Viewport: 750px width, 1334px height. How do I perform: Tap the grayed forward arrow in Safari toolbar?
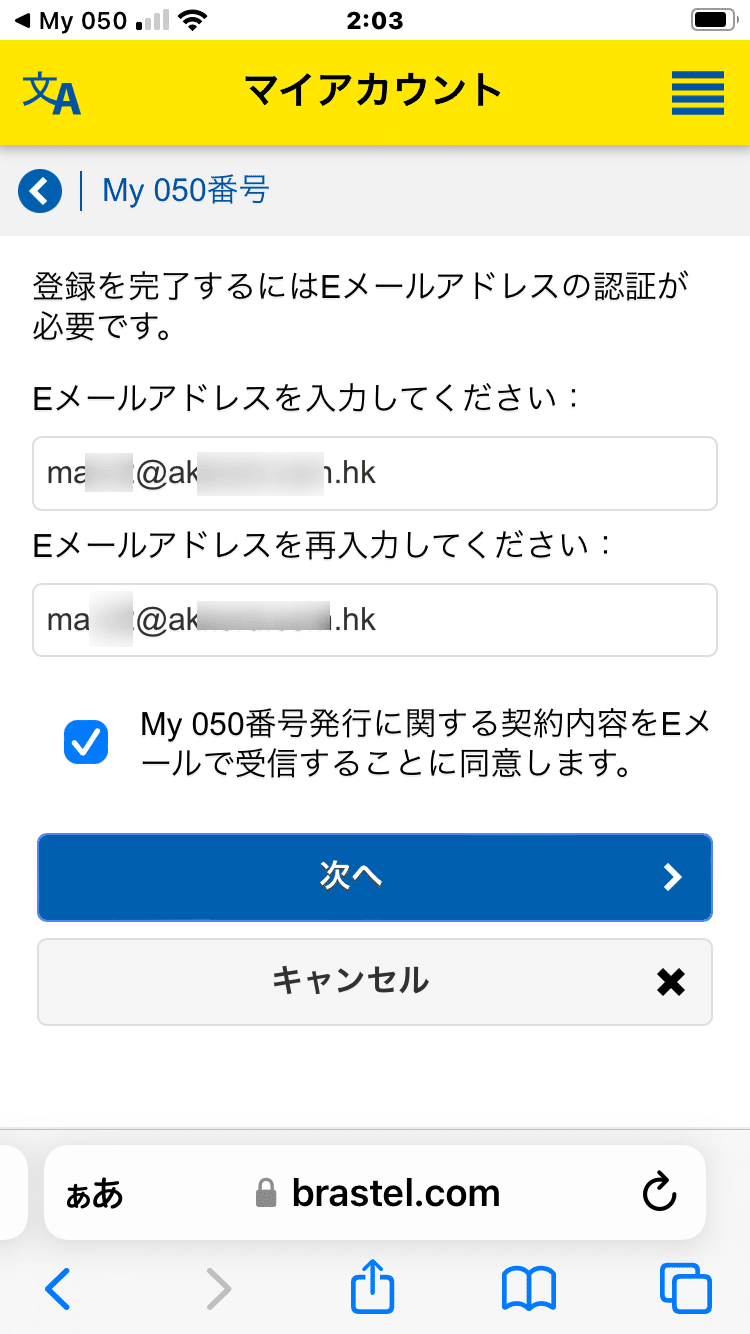click(x=218, y=1288)
